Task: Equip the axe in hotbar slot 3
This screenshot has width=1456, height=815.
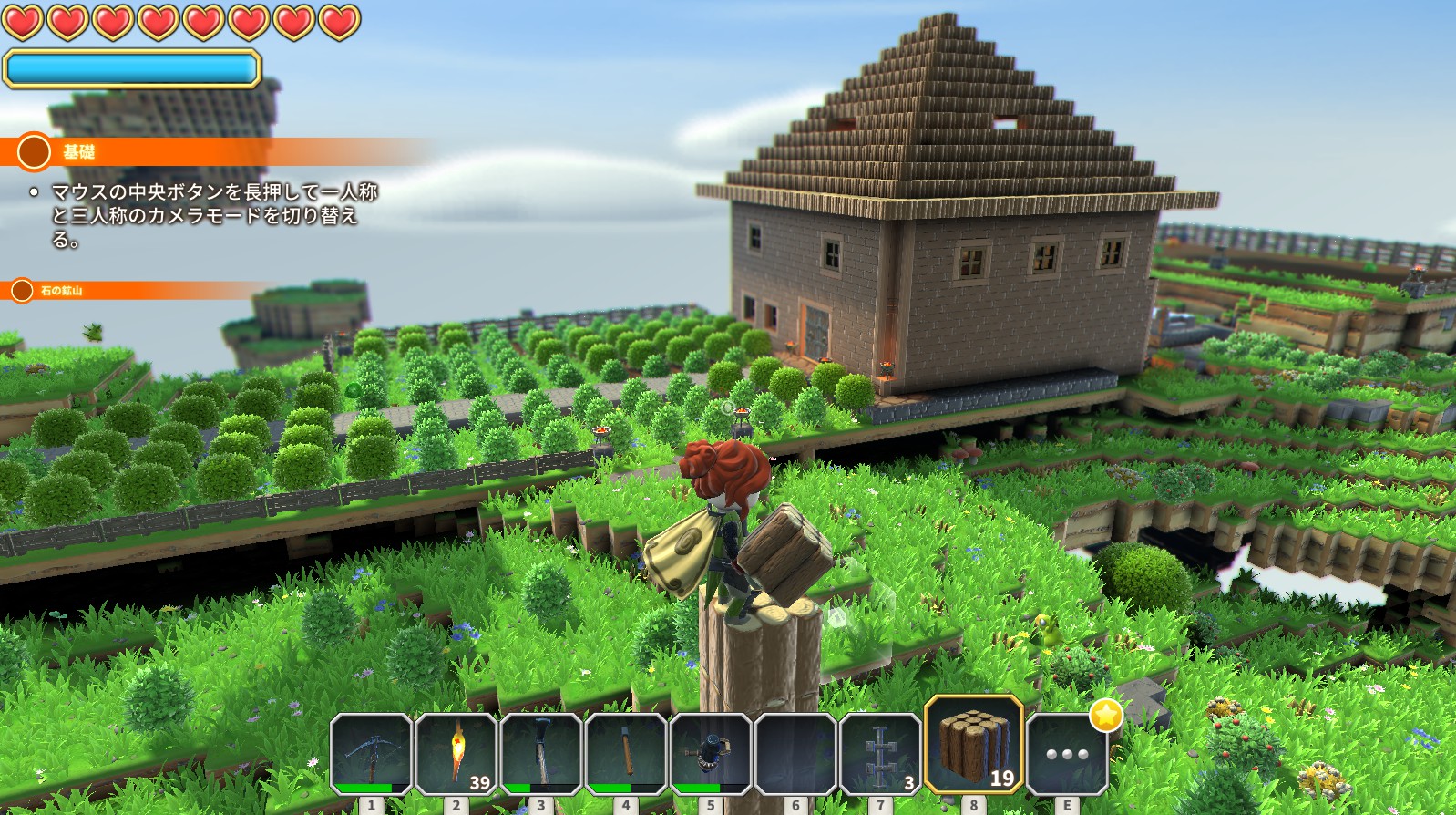Action: click(x=540, y=754)
